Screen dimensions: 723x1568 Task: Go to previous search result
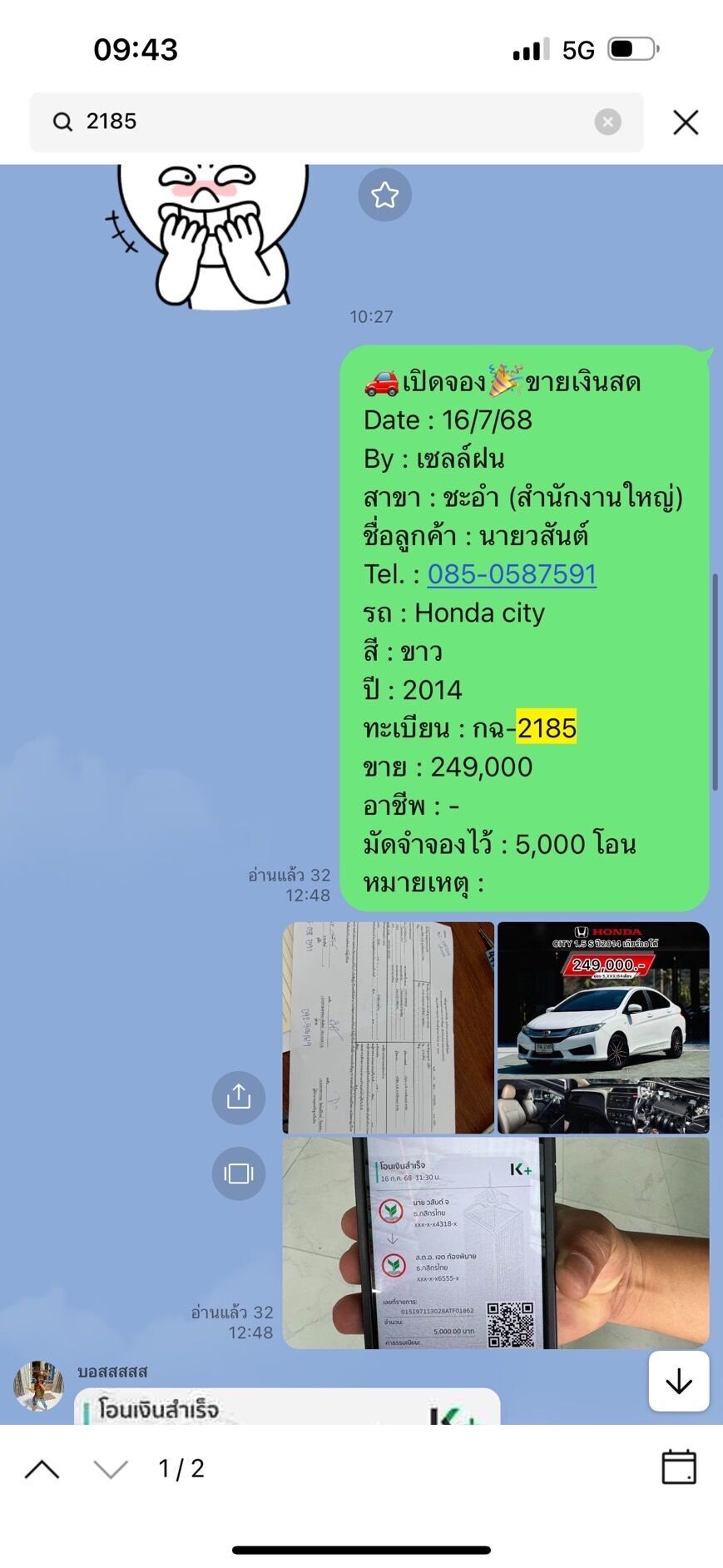click(x=42, y=1470)
